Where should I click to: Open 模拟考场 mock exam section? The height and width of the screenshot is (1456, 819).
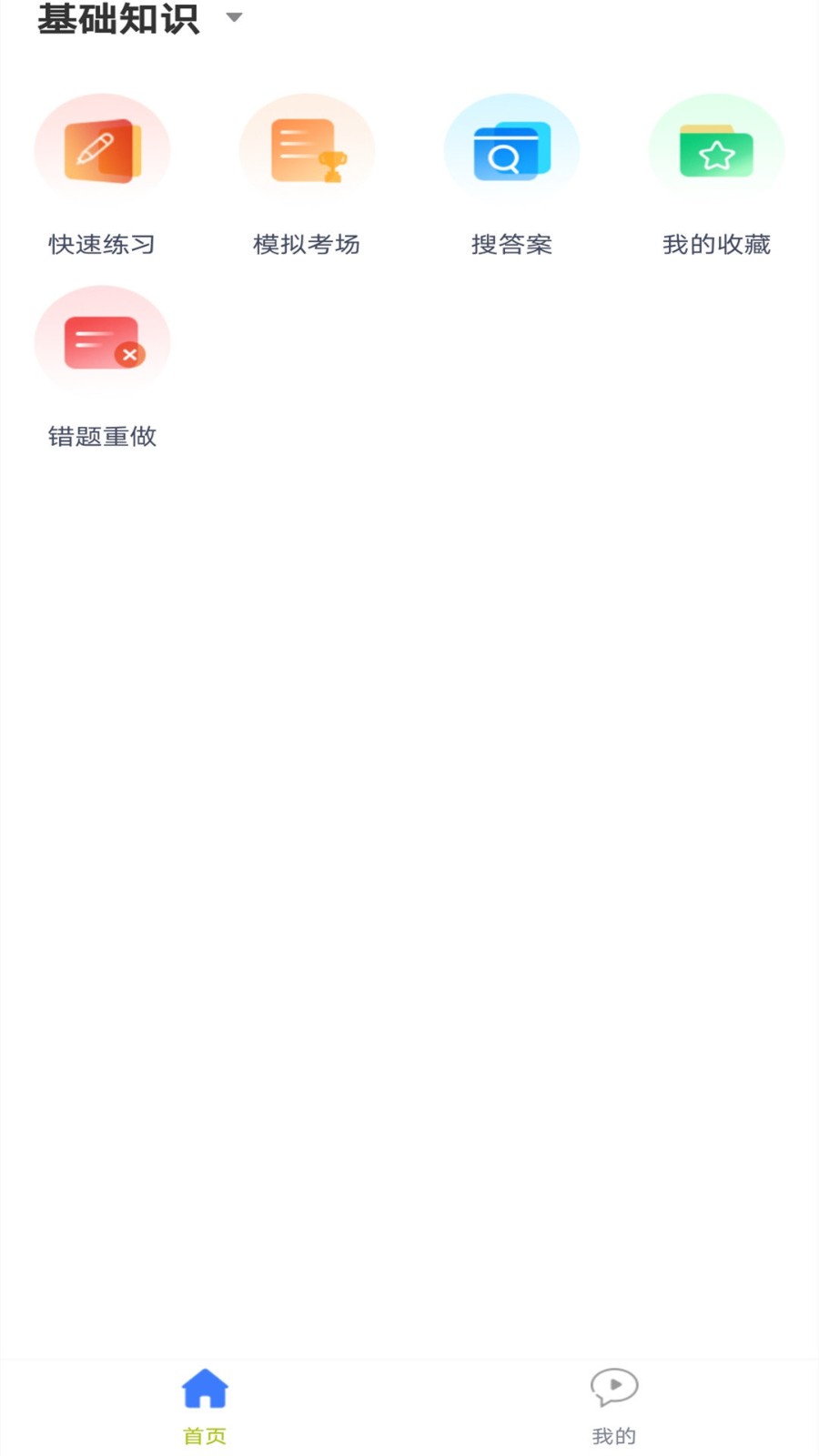(x=307, y=173)
